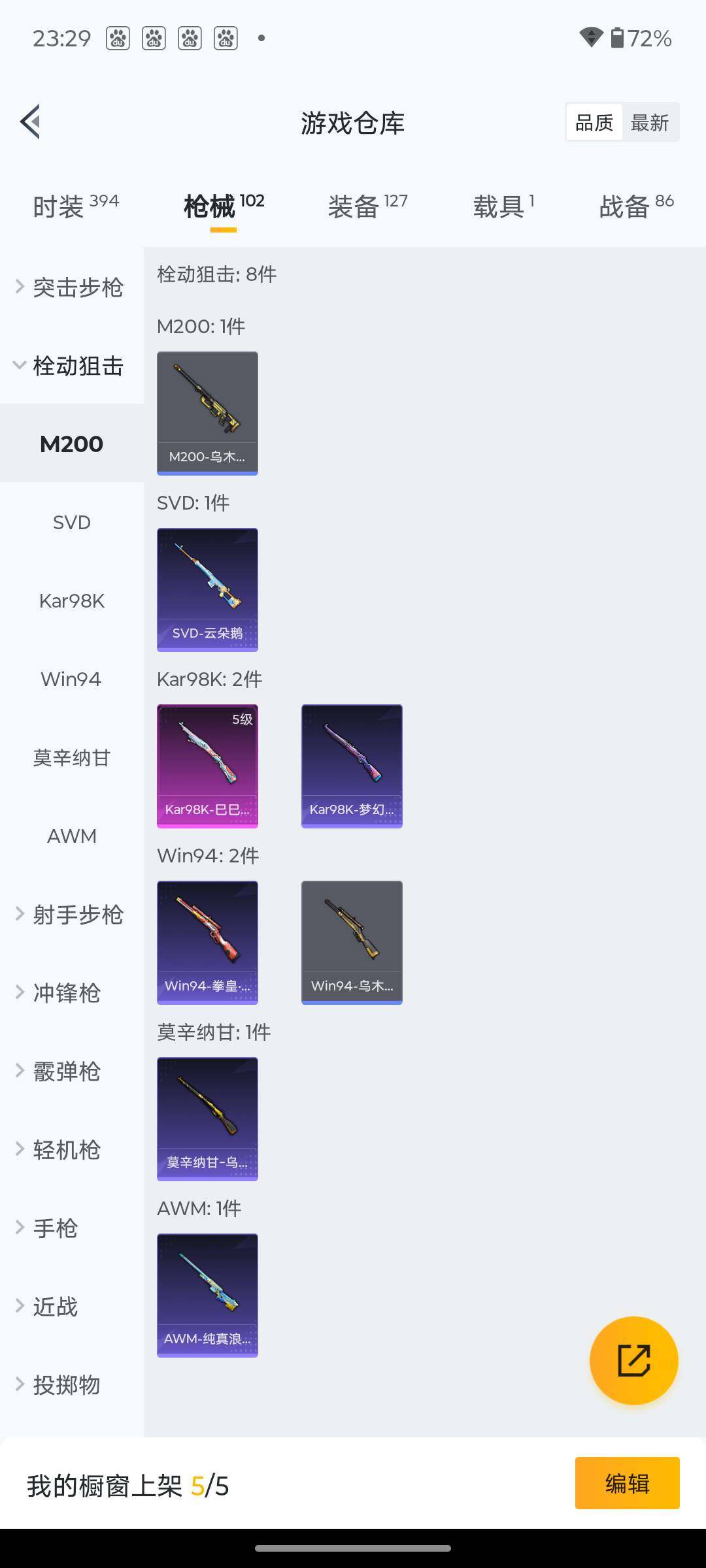
Task: View the SVD-云朵鹅 skin
Action: pos(207,589)
